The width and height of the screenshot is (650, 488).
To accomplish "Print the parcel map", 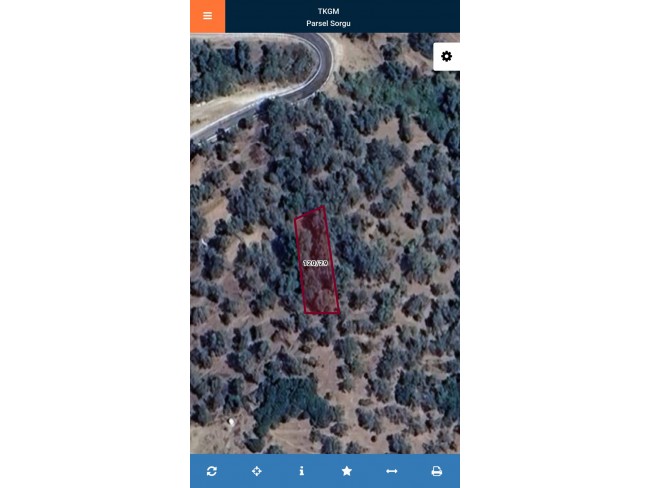I will 437,471.
